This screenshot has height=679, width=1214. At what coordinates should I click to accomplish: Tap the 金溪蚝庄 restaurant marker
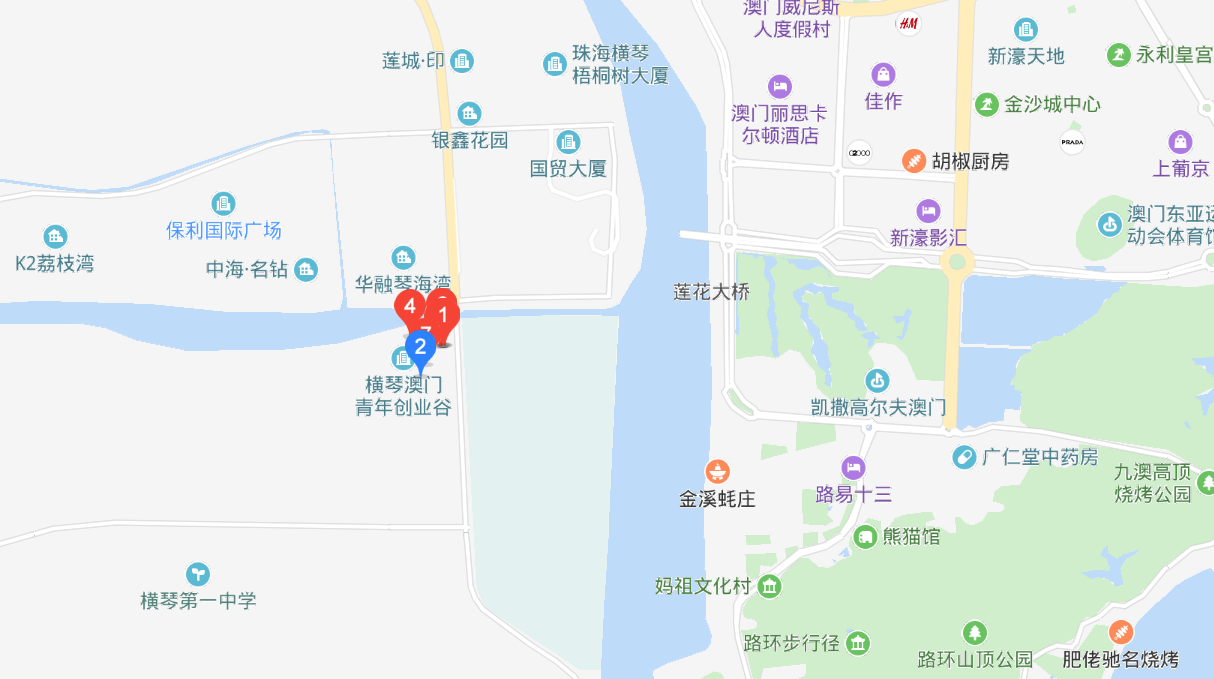[x=717, y=471]
